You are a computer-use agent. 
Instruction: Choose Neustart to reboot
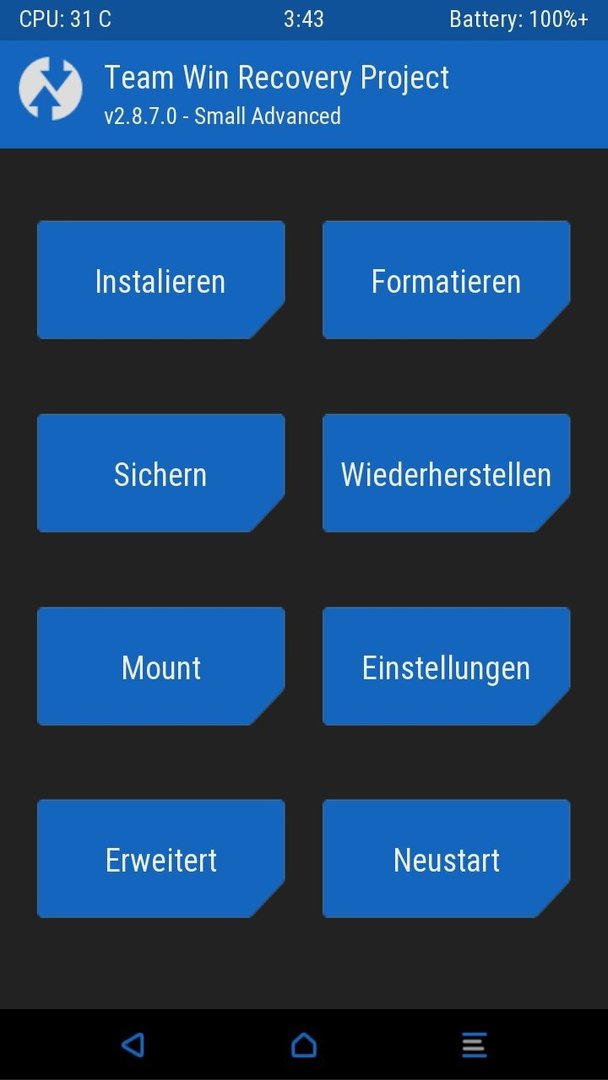(x=446, y=859)
